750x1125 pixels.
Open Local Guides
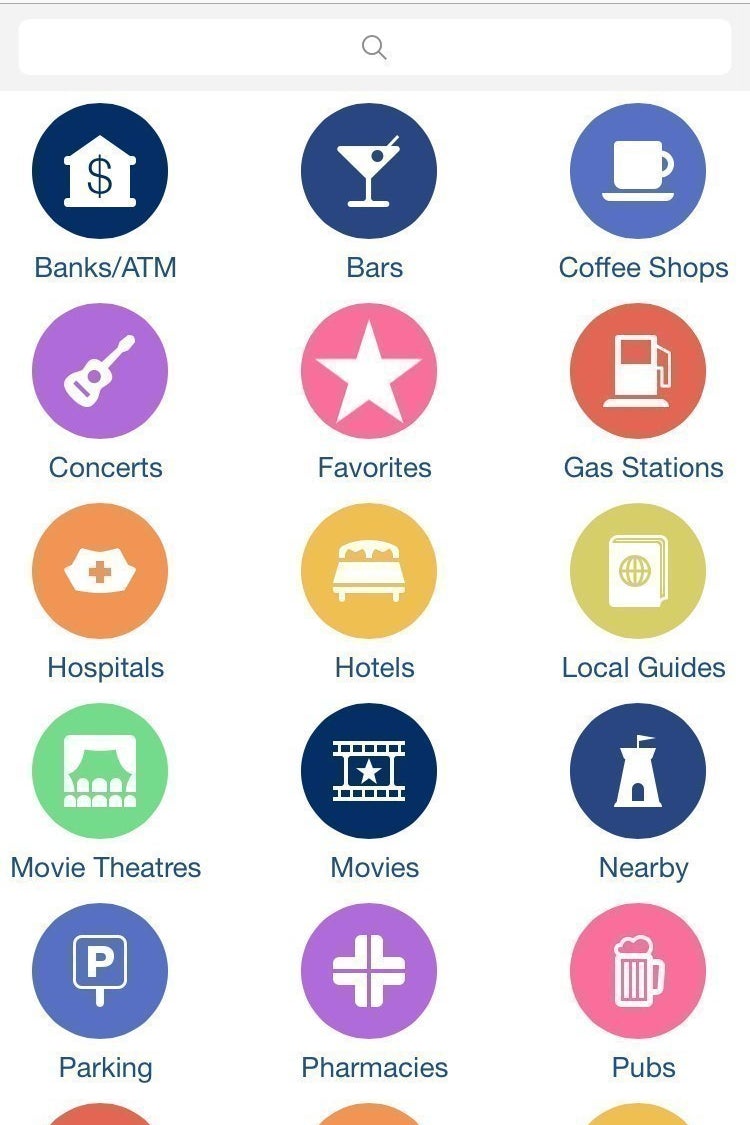[x=638, y=571]
